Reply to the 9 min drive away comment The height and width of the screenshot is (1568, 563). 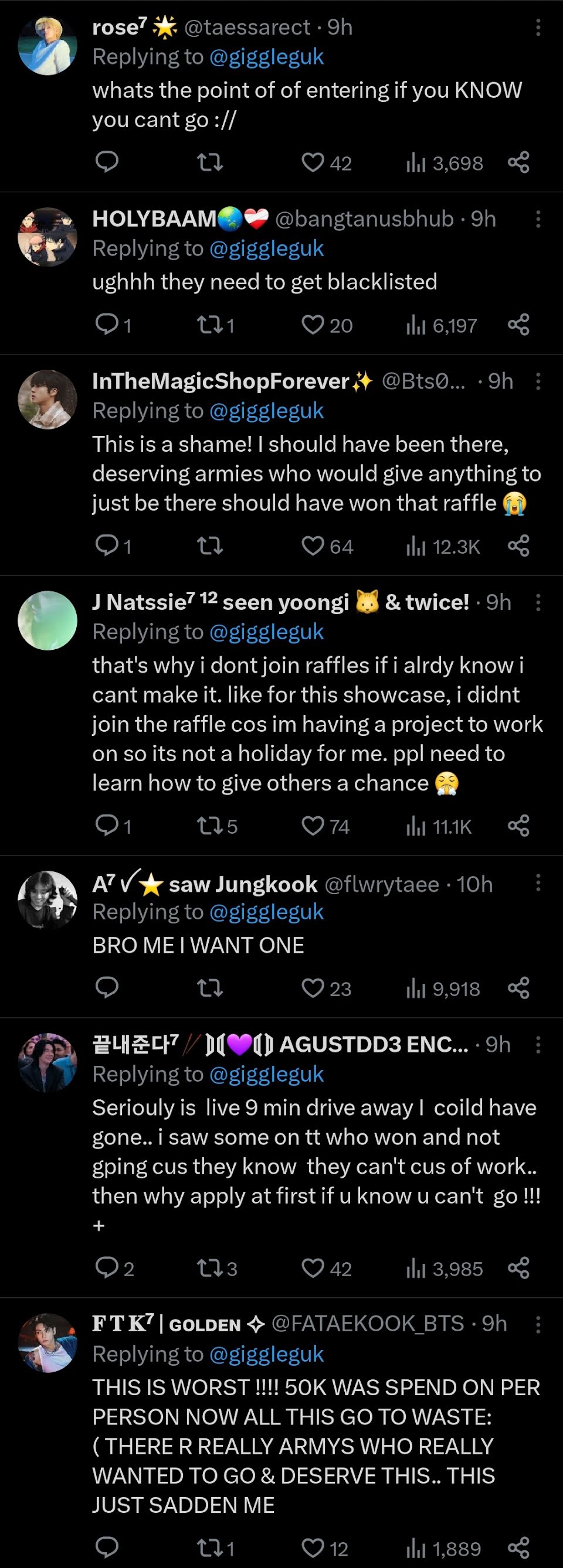[107, 1269]
